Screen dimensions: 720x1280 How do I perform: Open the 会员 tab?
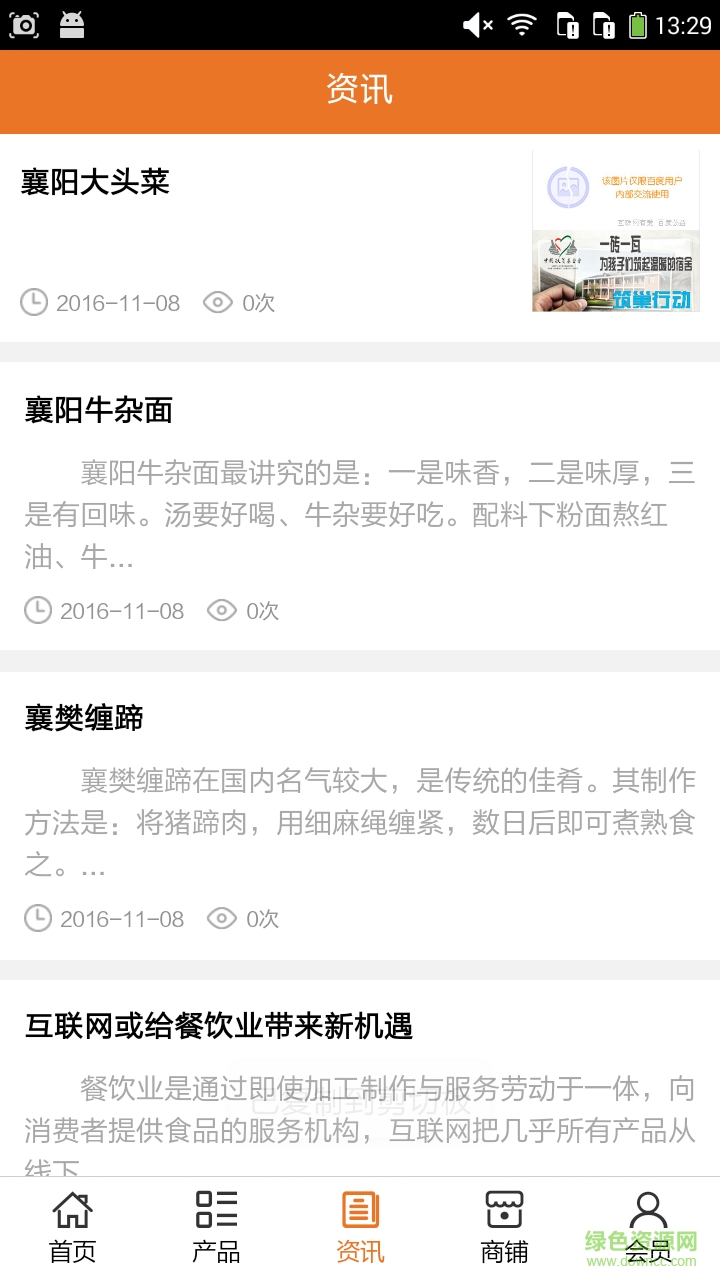[648, 1227]
